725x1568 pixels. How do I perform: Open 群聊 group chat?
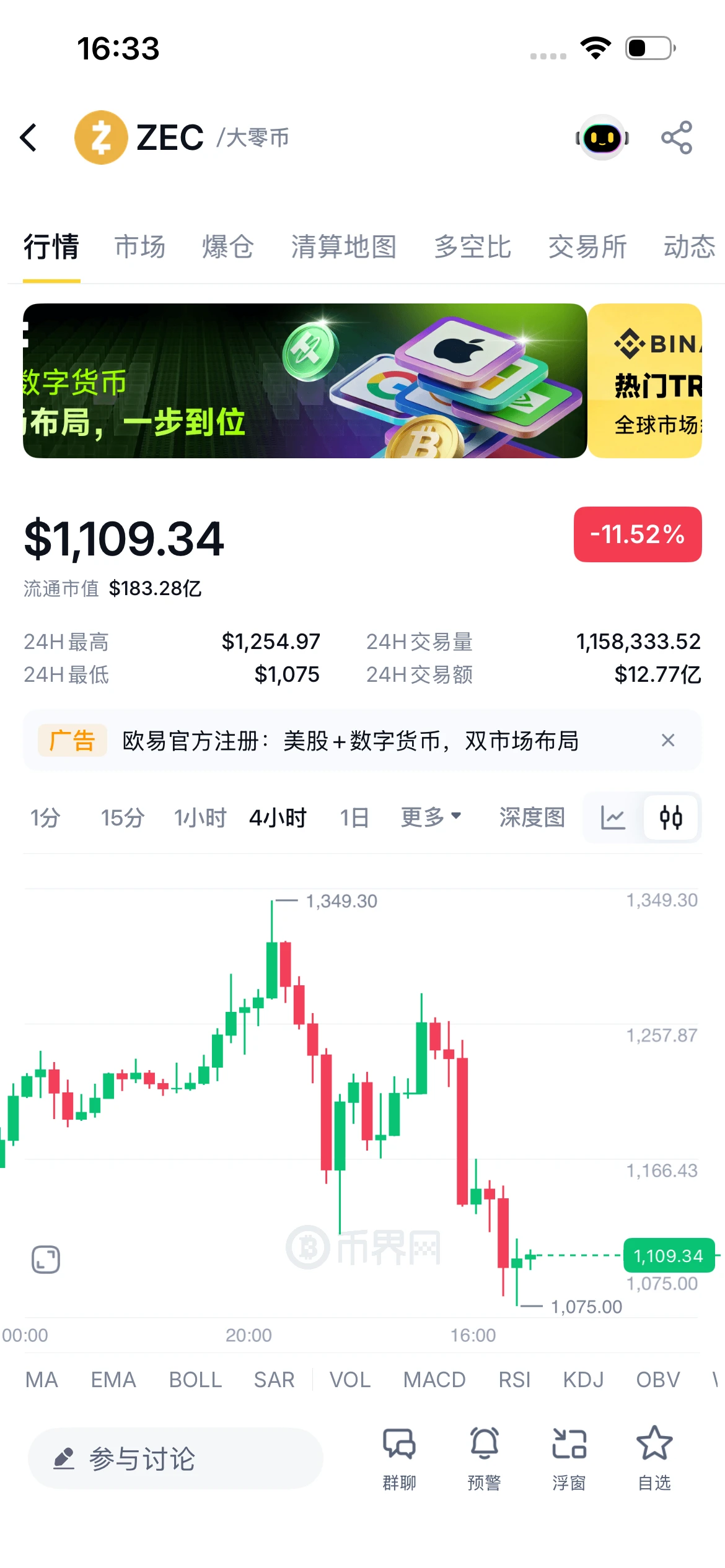399,1458
